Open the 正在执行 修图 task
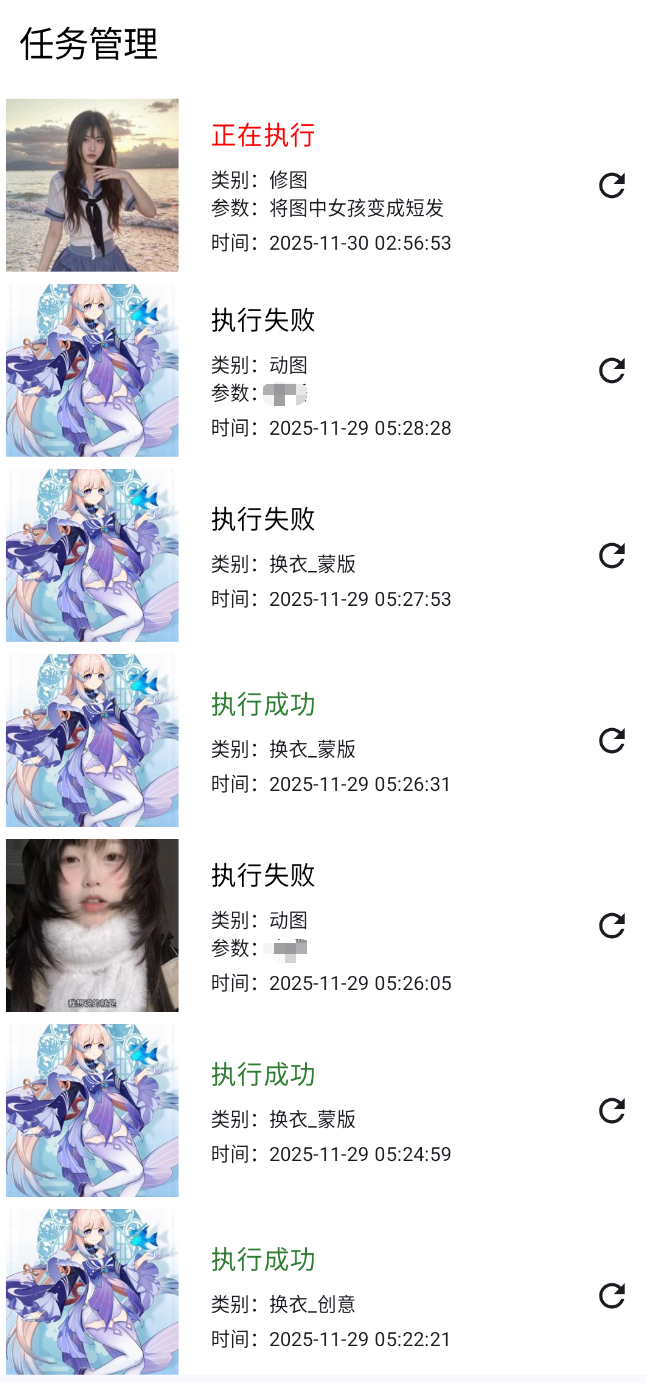Image resolution: width=646 pixels, height=1383 pixels. coord(330,186)
